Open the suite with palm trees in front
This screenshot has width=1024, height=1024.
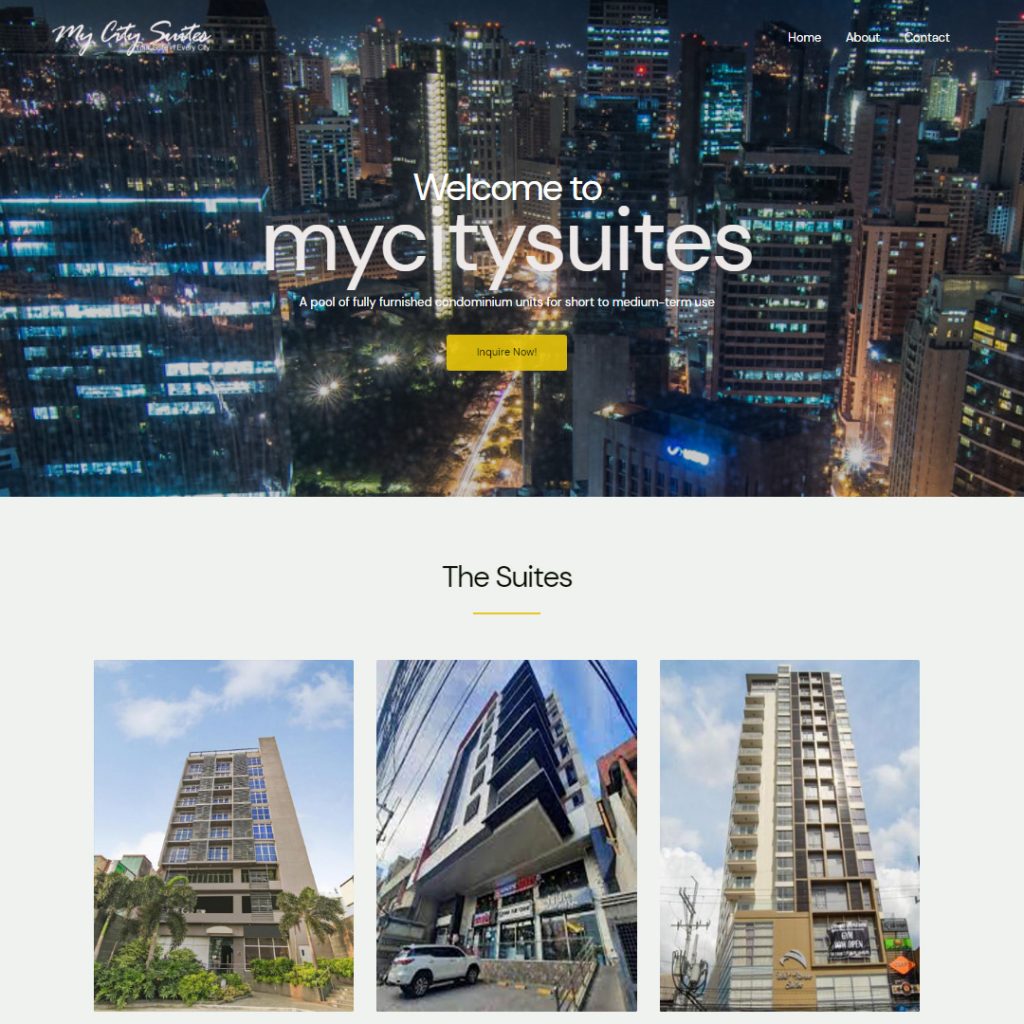(x=224, y=835)
